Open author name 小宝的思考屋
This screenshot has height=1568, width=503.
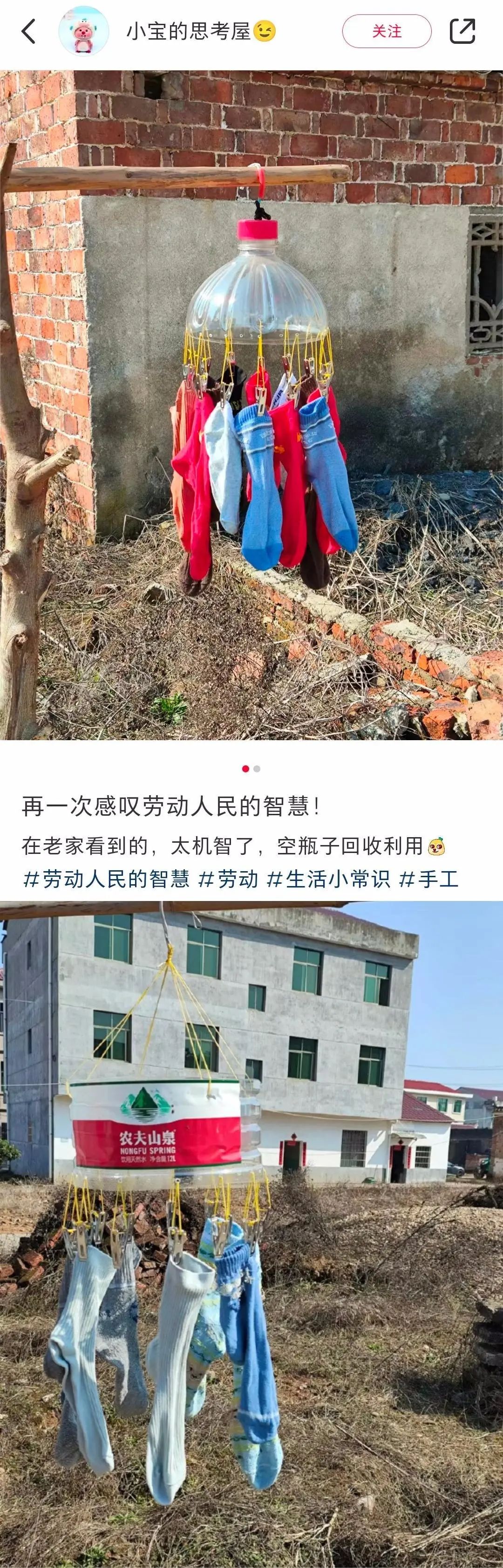[x=189, y=31]
